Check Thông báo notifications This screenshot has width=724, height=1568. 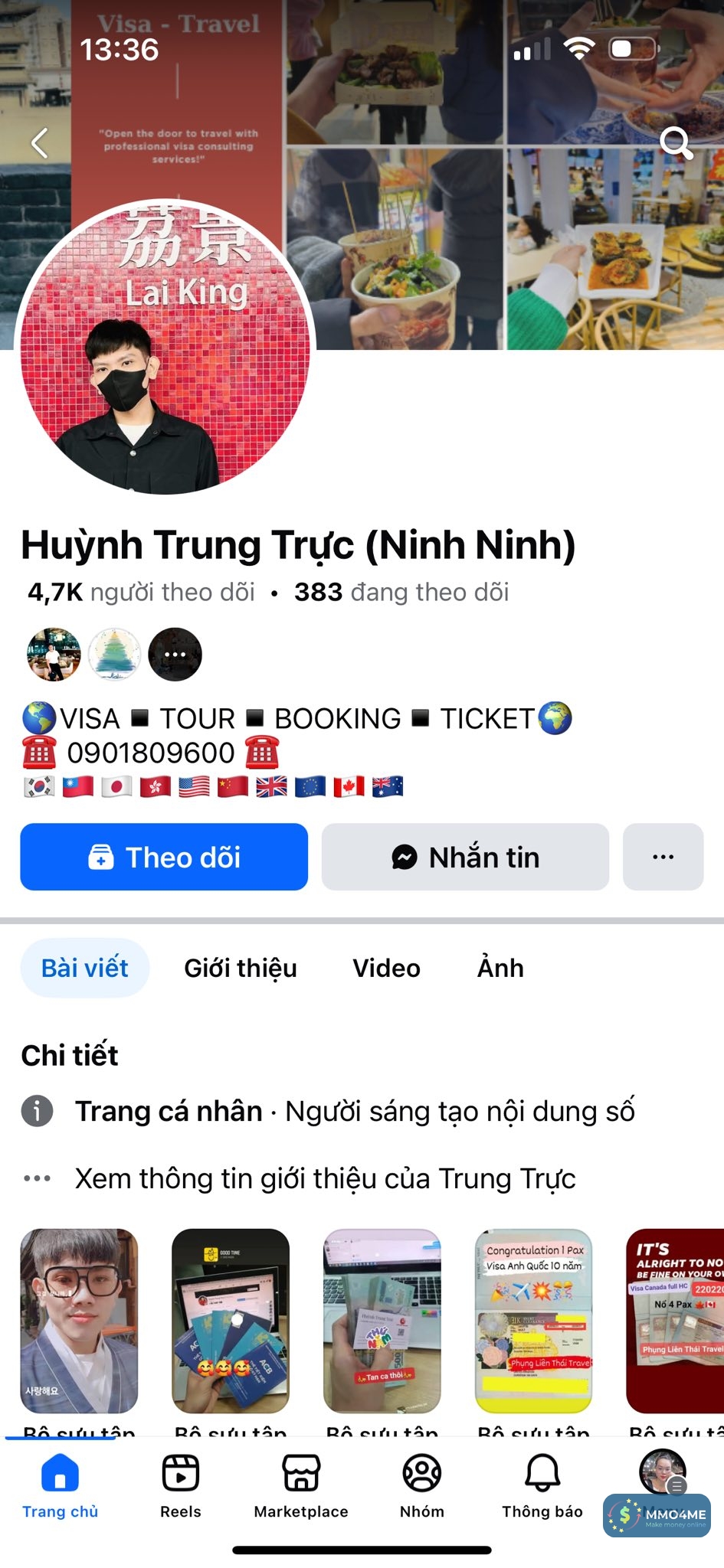click(542, 1485)
